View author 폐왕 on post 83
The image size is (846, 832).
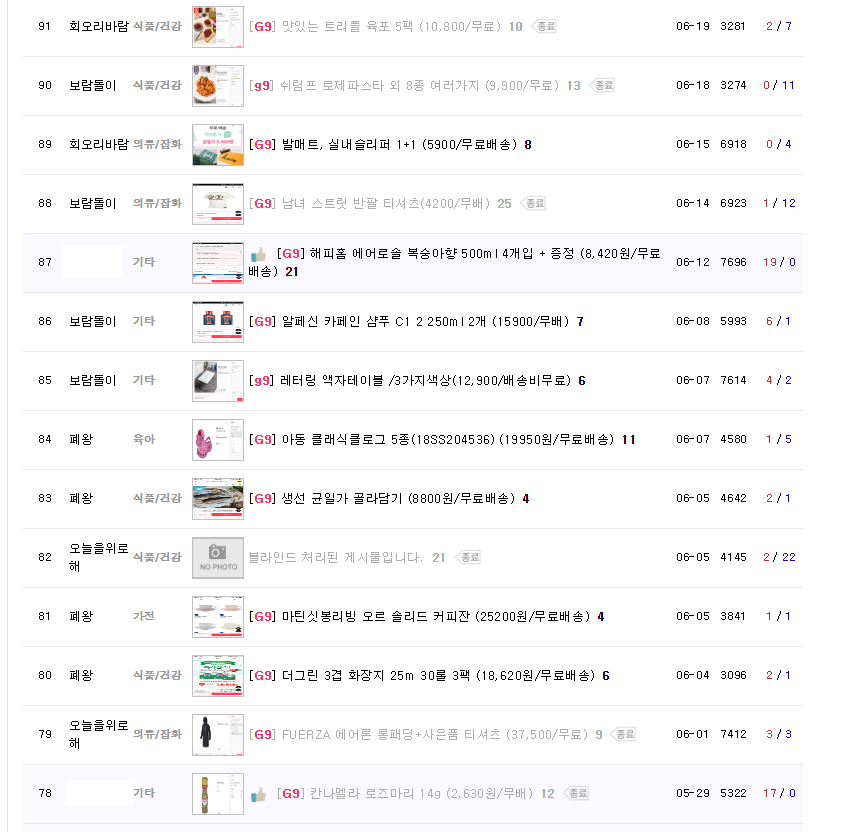click(81, 498)
